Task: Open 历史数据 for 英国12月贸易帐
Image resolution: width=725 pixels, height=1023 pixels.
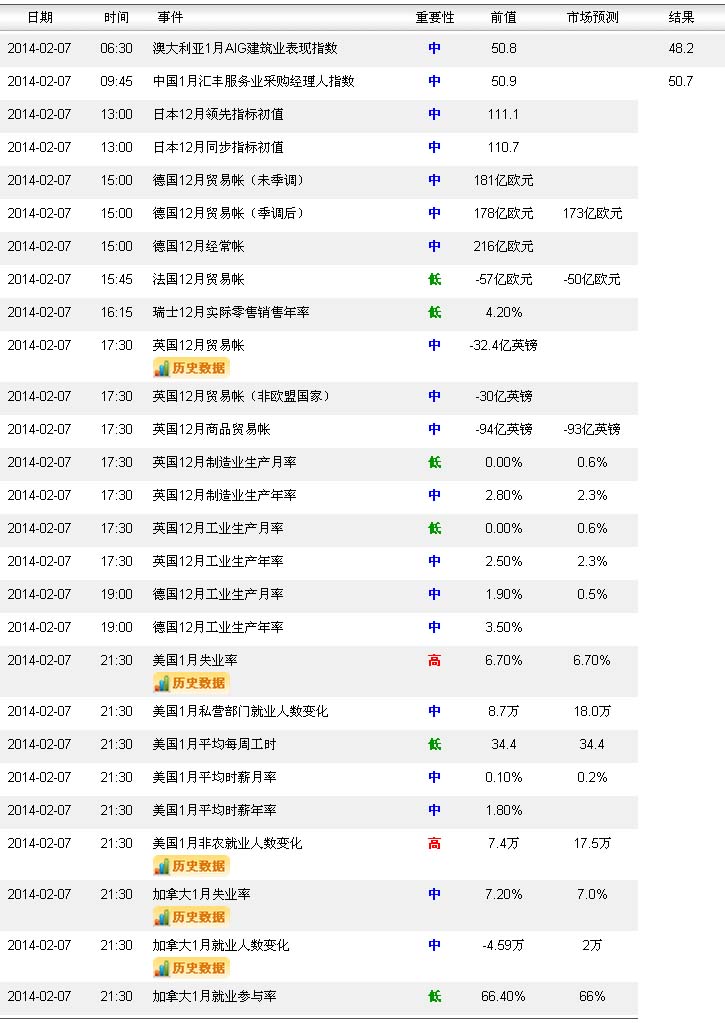Action: (191, 368)
